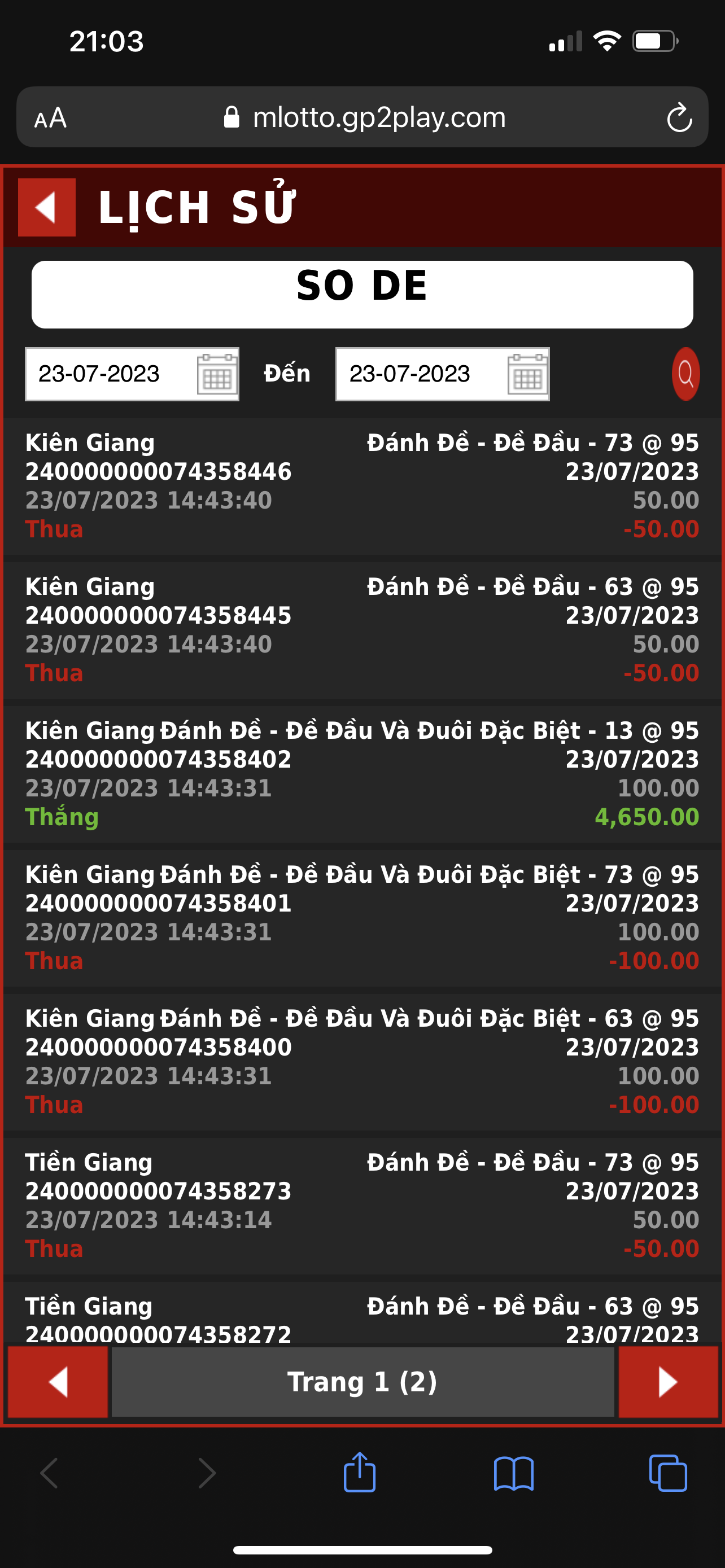This screenshot has width=725, height=1568.
Task: Open the AA reader settings
Action: tap(50, 118)
